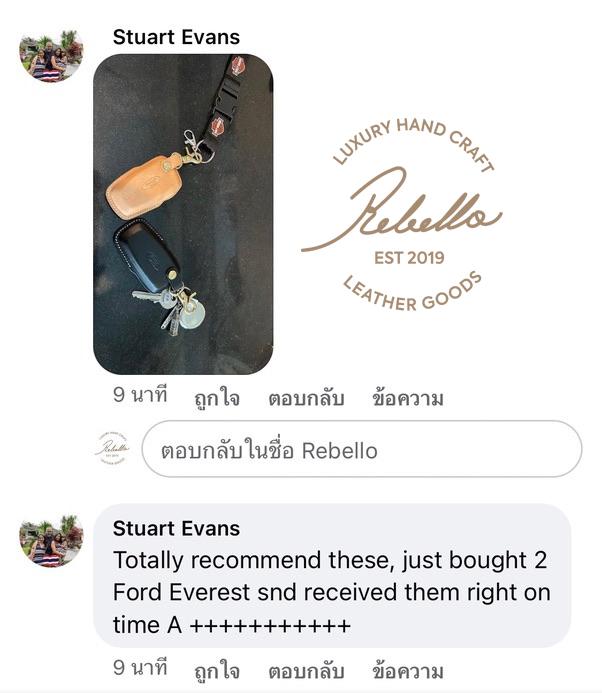Like the 'Totally recommend these' comment
The height and width of the screenshot is (693, 602).
pos(217,670)
